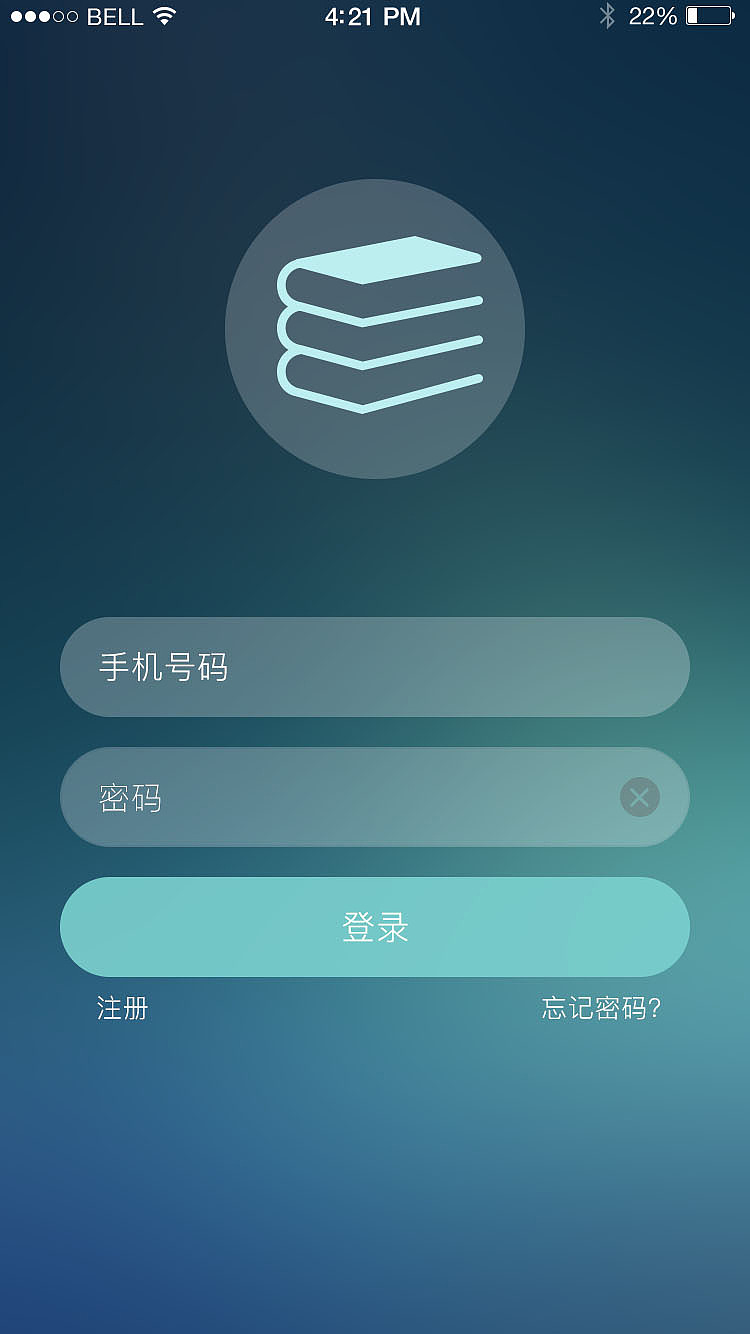Tap the 手机号码 placeholder text
This screenshot has width=750, height=1334.
coord(163,666)
